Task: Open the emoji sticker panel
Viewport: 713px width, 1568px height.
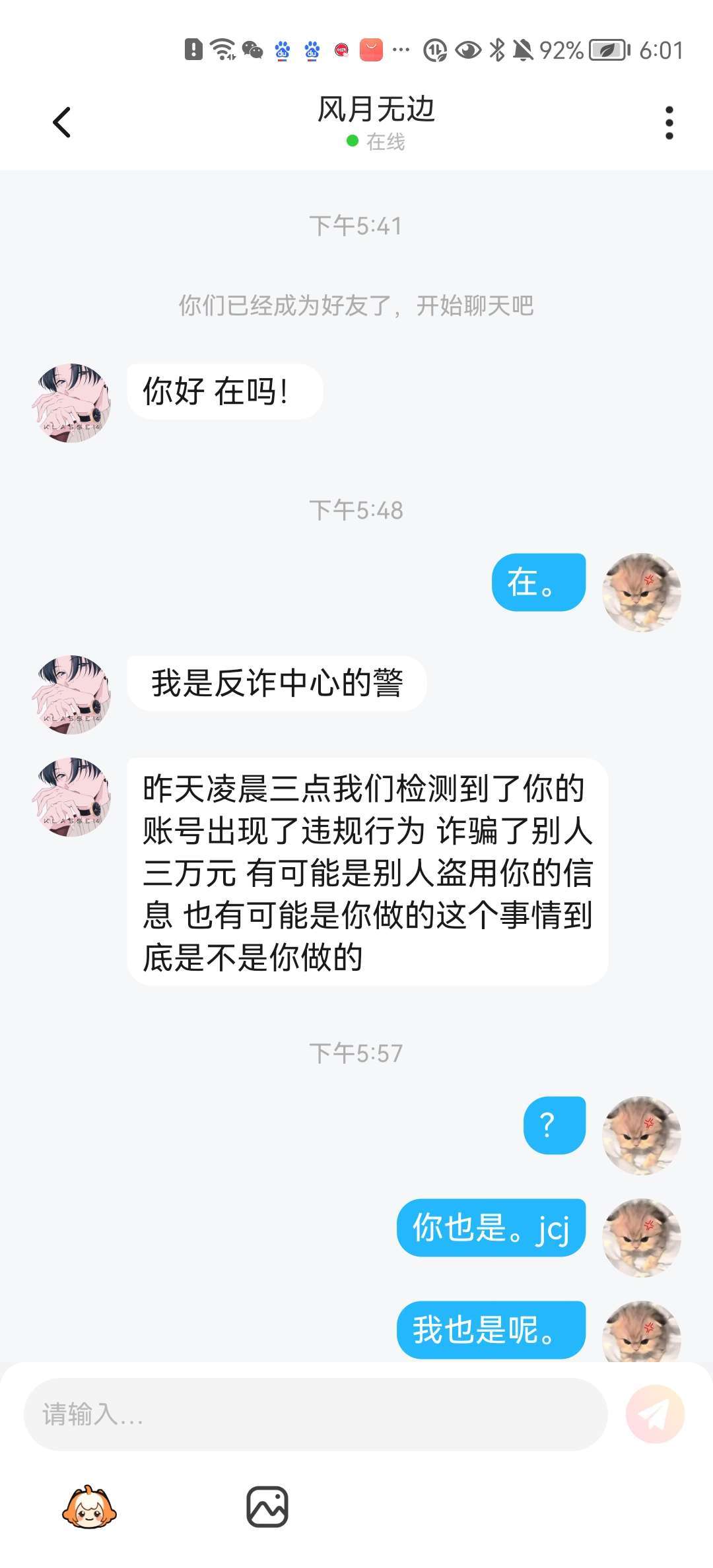Action: 89,1507
